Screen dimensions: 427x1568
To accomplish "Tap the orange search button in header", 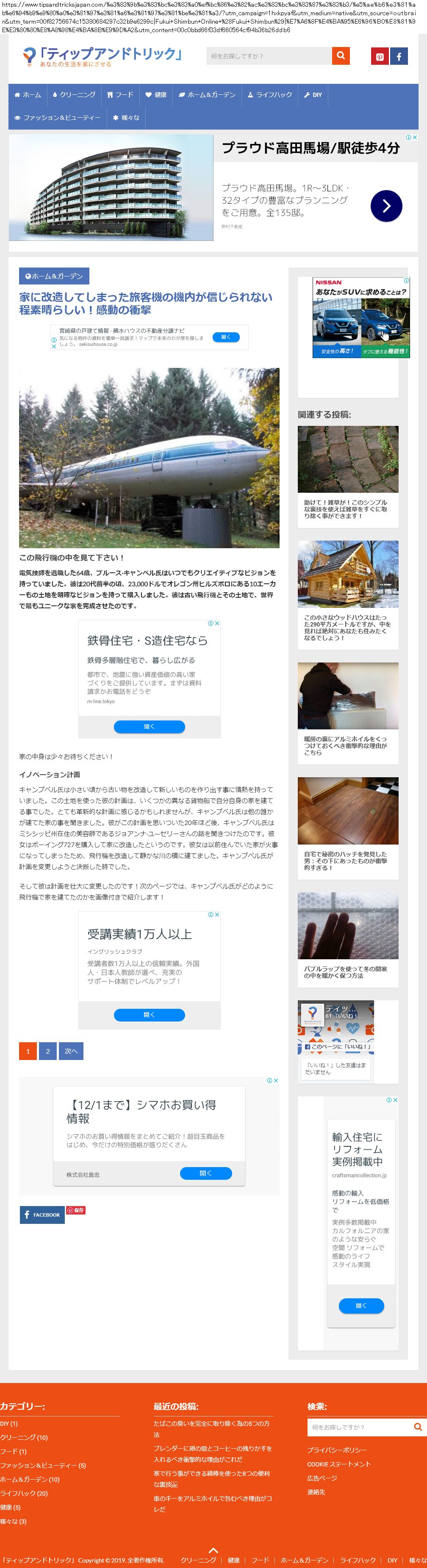I will 341,56.
